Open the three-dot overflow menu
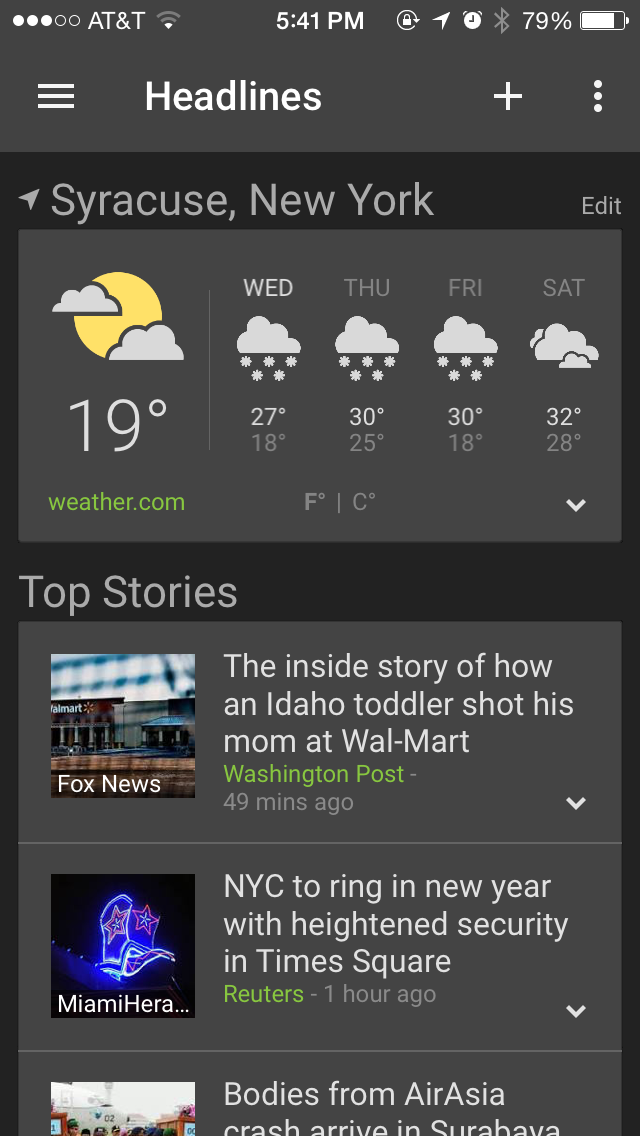640x1136 pixels. click(597, 96)
